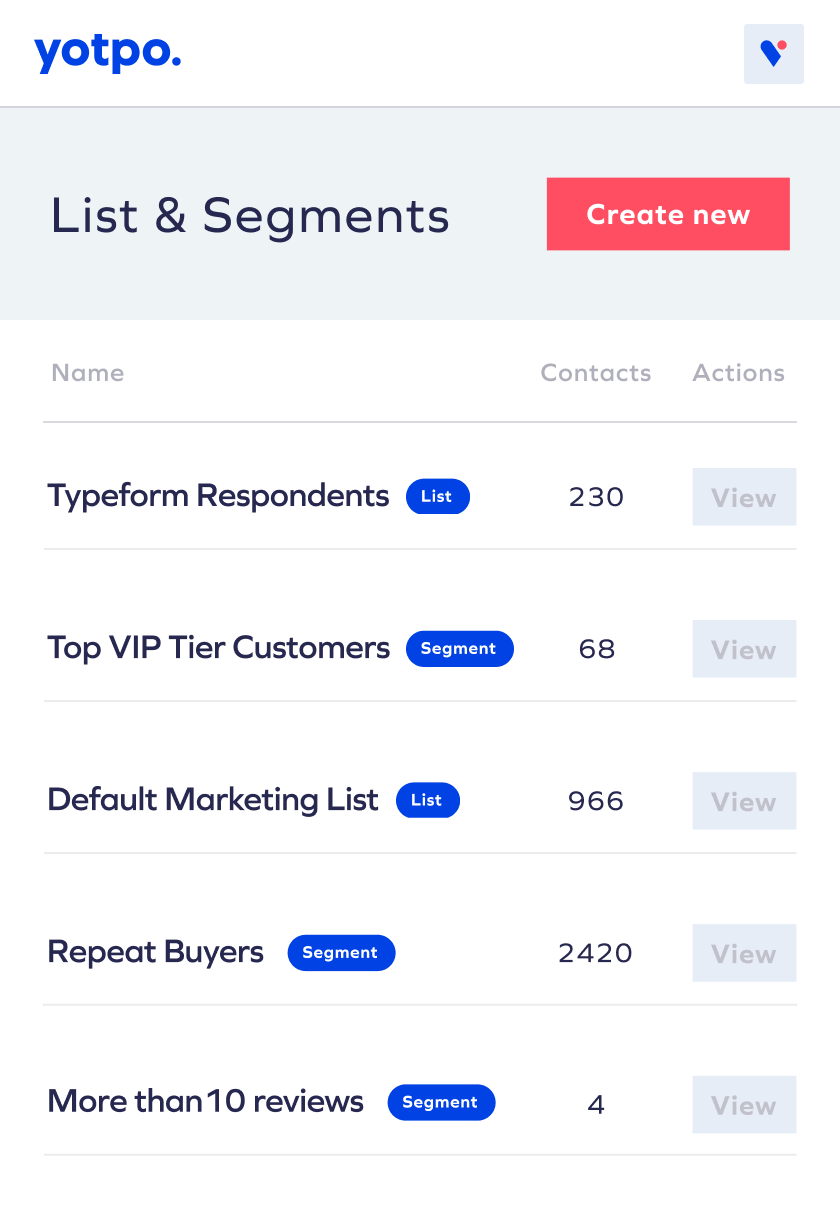View the More than 10 reviews segment

point(744,1105)
